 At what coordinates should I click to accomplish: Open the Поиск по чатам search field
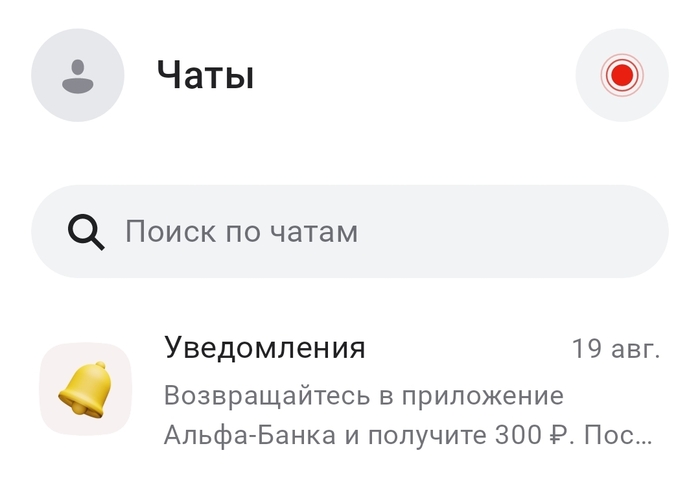click(349, 232)
